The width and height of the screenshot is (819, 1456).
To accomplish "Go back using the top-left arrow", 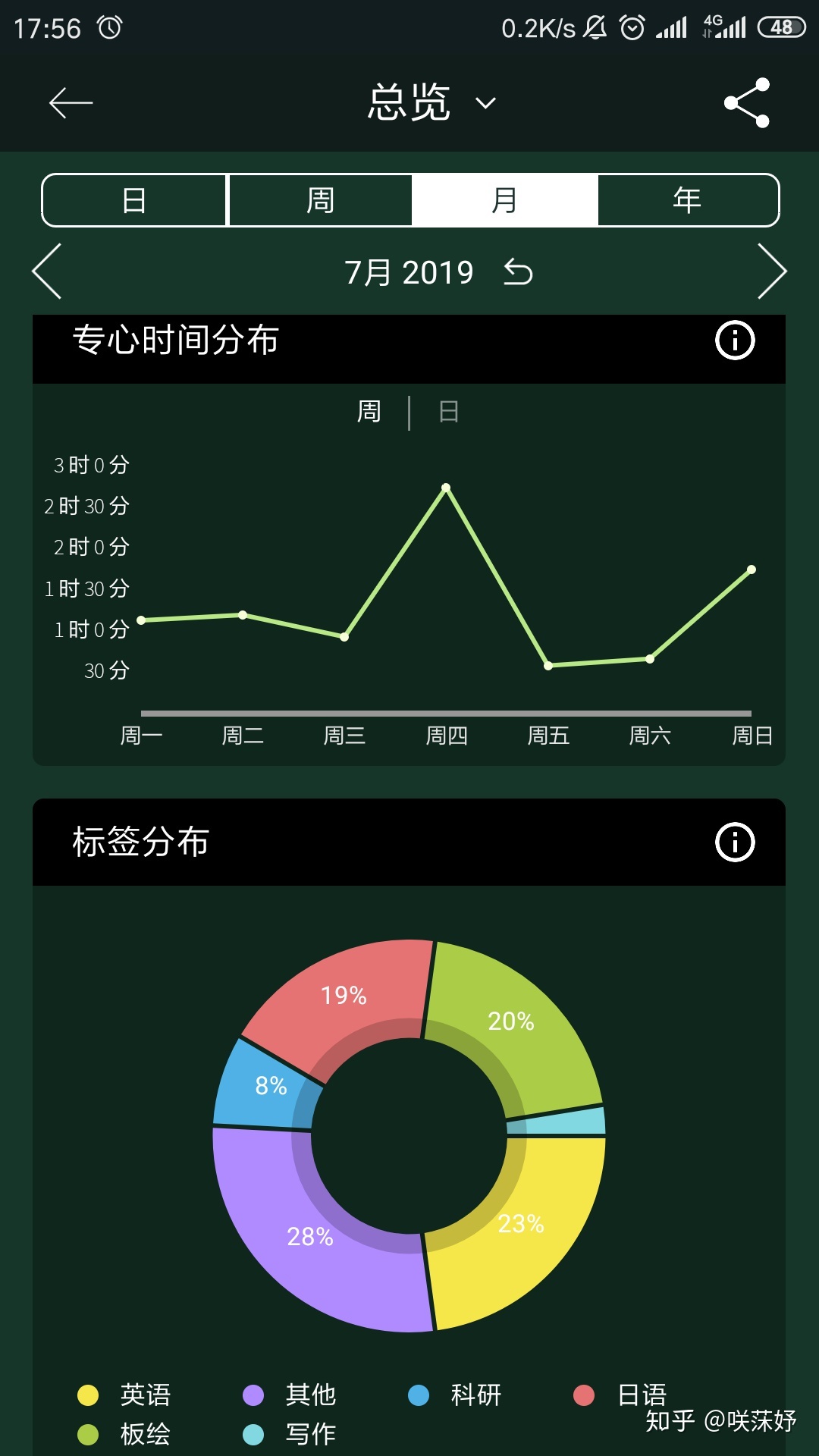I will point(71,103).
